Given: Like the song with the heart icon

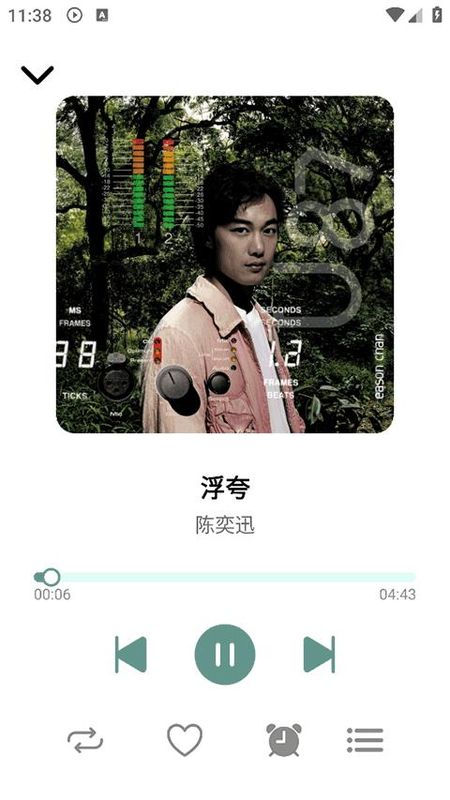Looking at the screenshot, I should pos(185,740).
